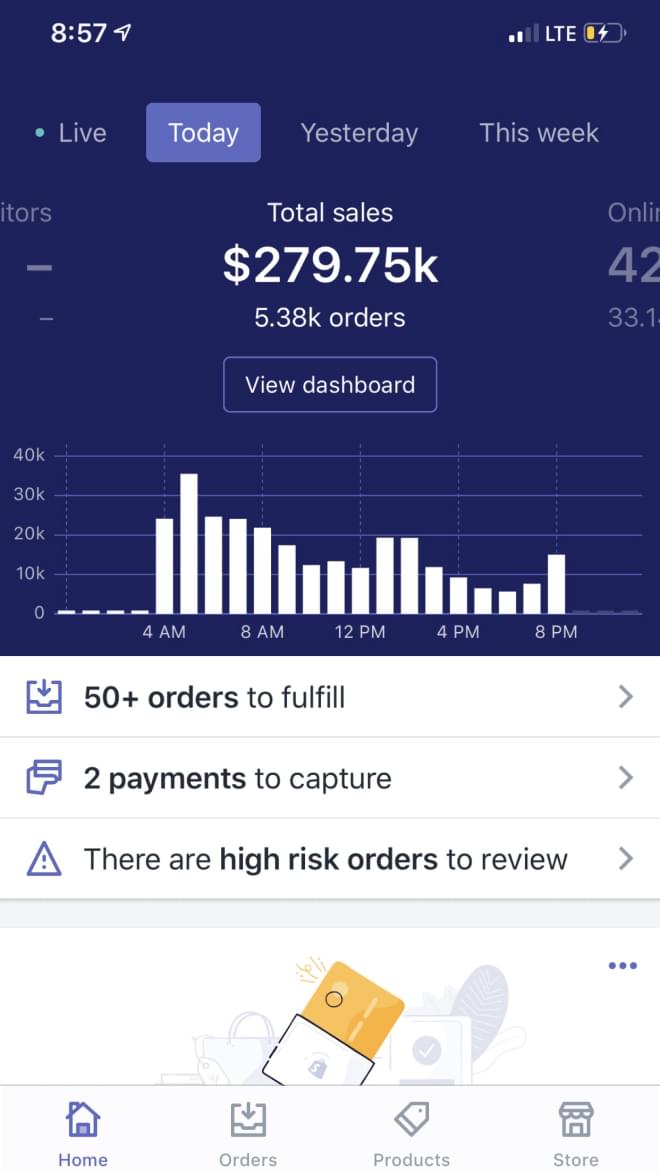The height and width of the screenshot is (1173, 660).
Task: Open the three-dot card options menu
Action: click(622, 966)
